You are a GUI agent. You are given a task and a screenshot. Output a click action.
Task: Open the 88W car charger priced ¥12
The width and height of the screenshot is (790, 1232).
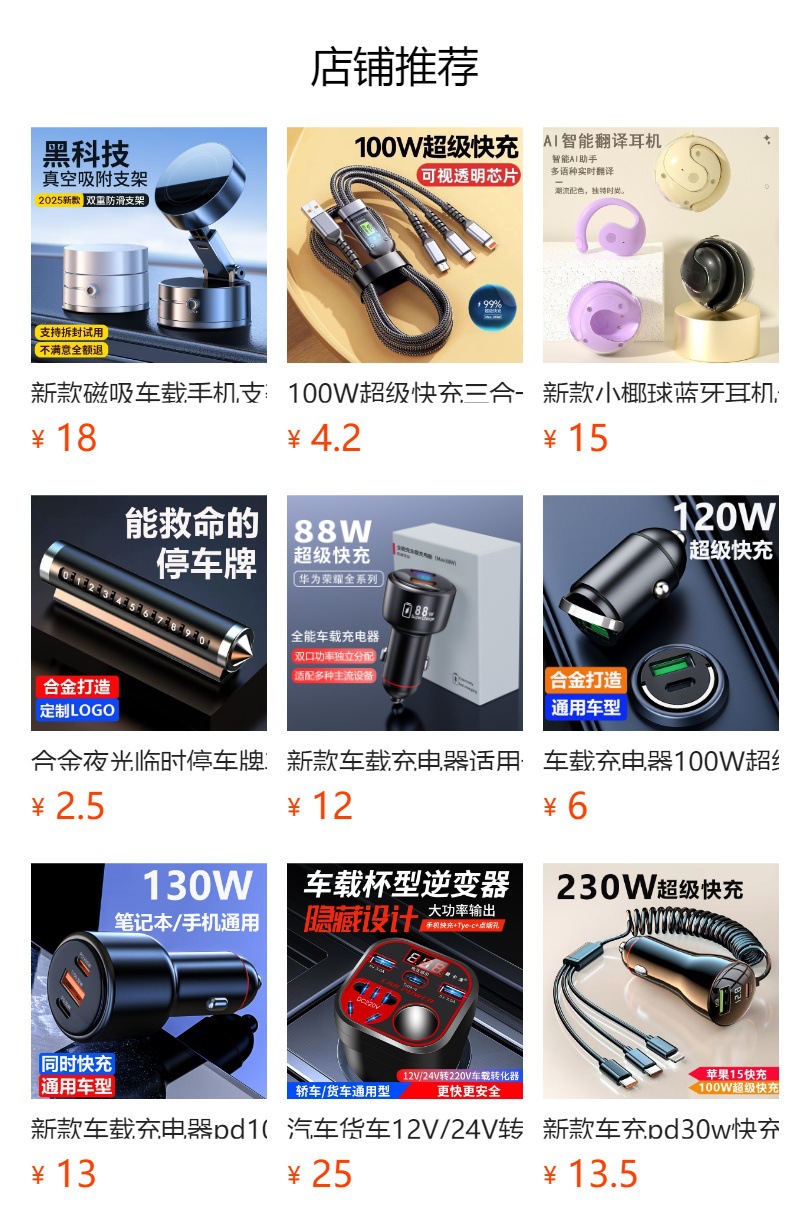pyautogui.click(x=405, y=613)
